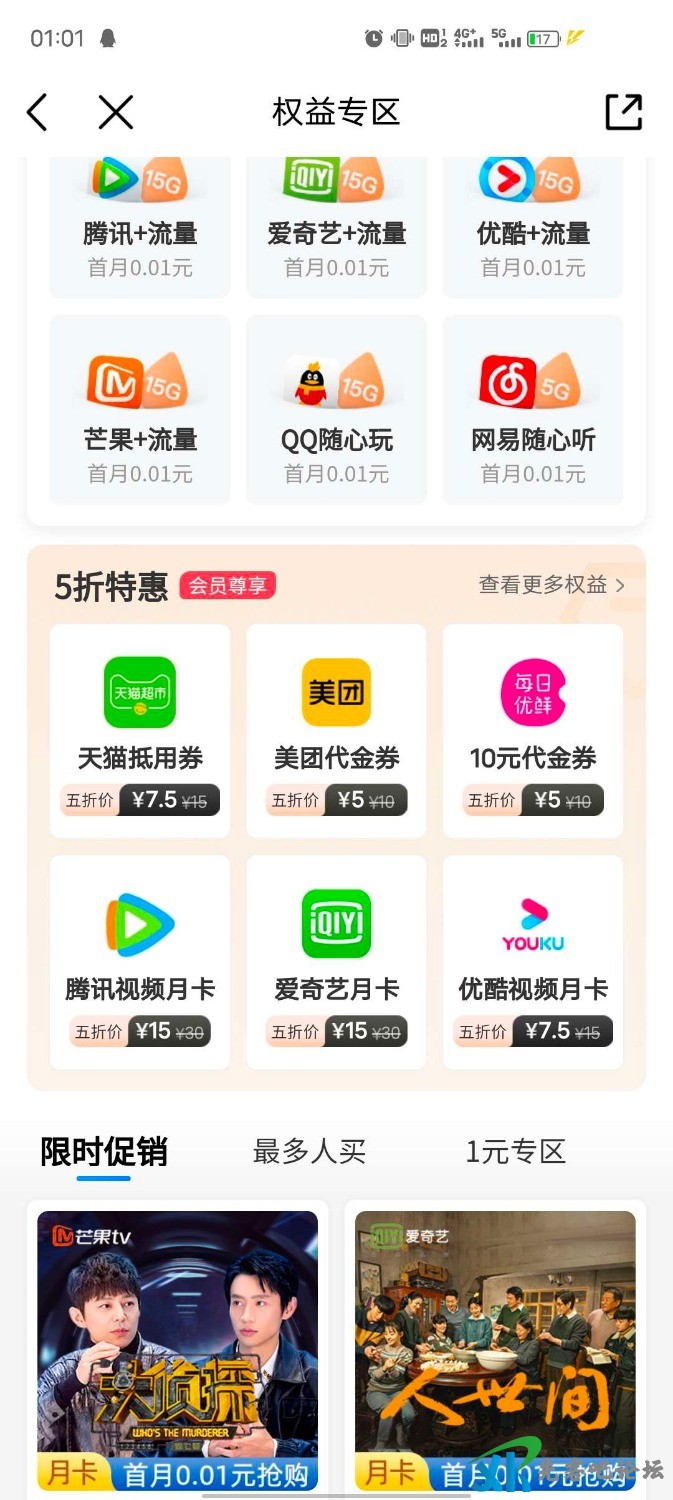Open the 天猫抵用券 half-price offer
673x1500 pixels.
point(140,730)
